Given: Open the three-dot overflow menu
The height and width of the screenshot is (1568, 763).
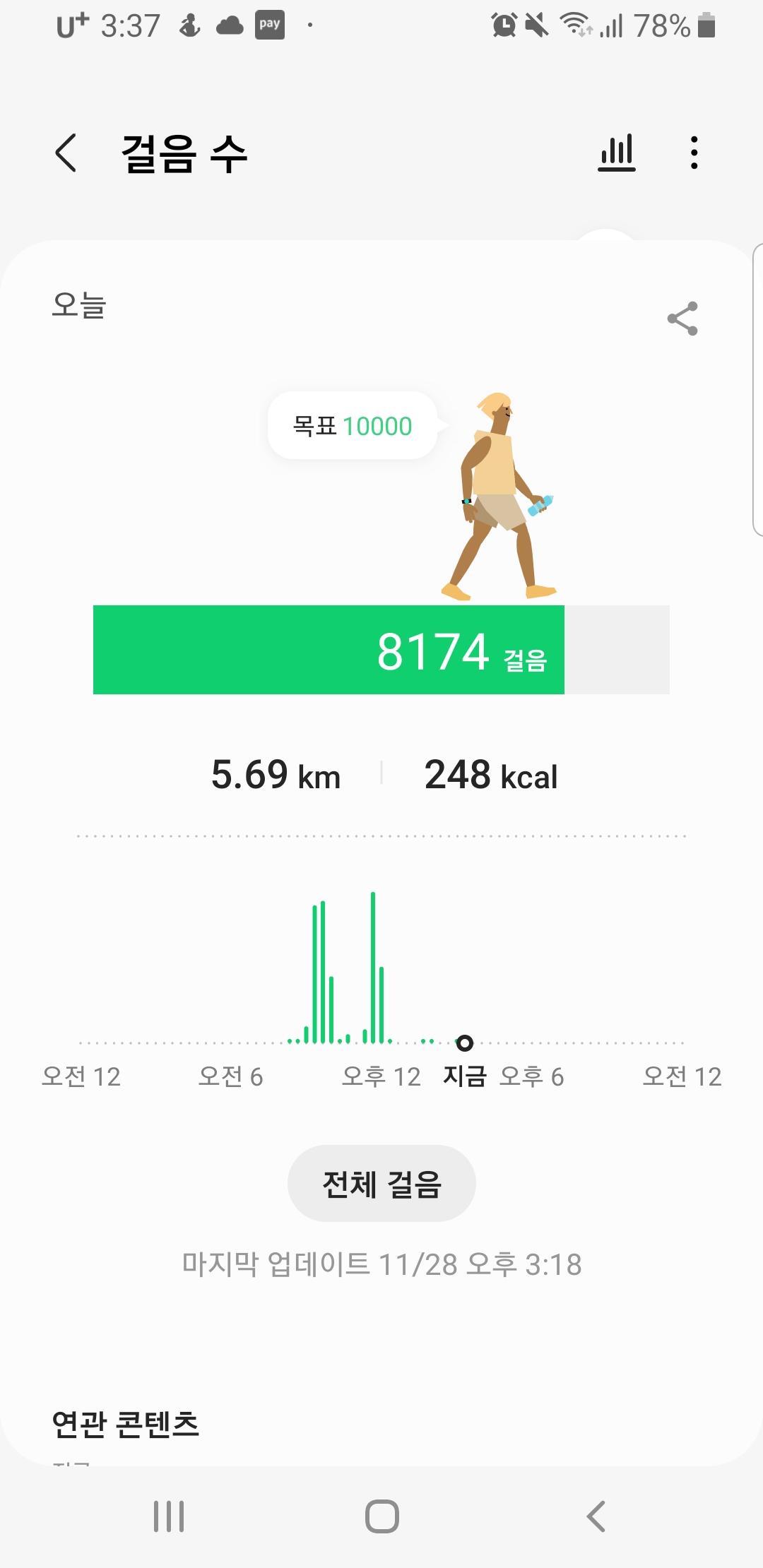Looking at the screenshot, I should [x=694, y=153].
